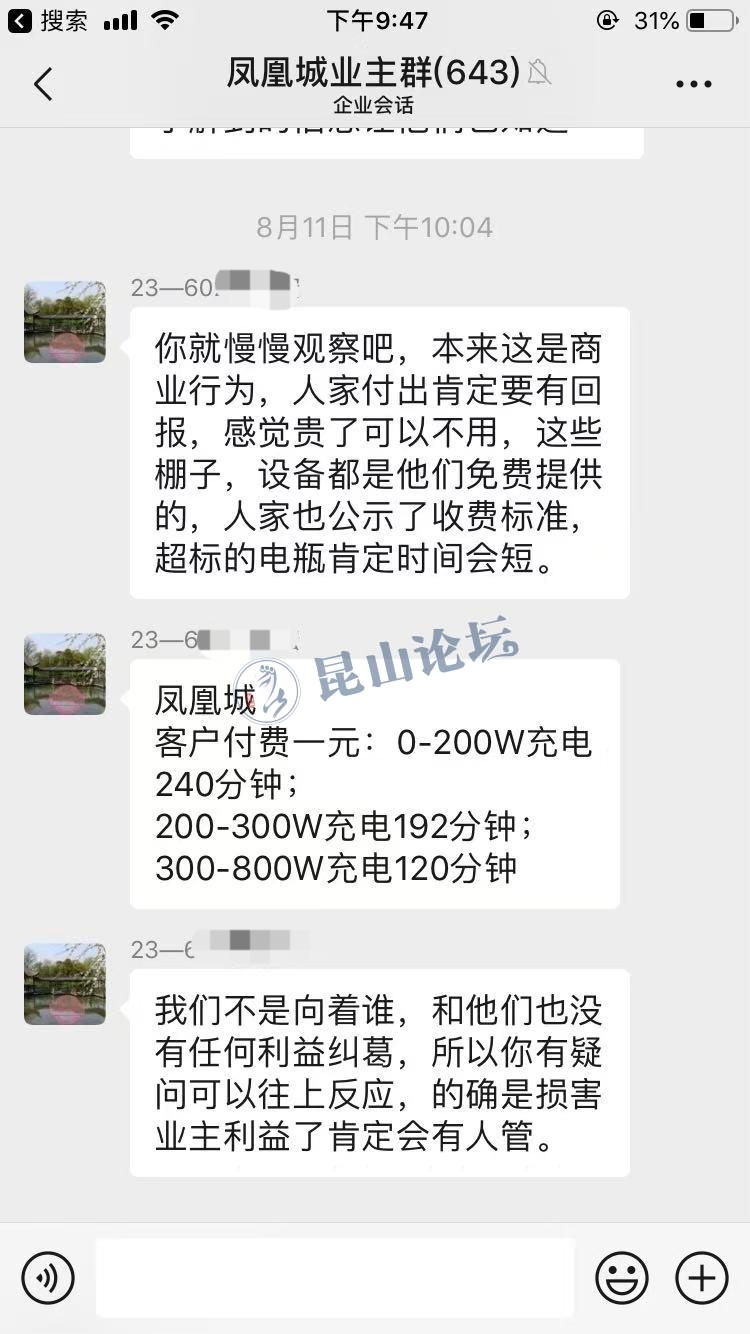Open the emoji sticker panel
Screen dimensions: 750x1334
pos(621,1278)
